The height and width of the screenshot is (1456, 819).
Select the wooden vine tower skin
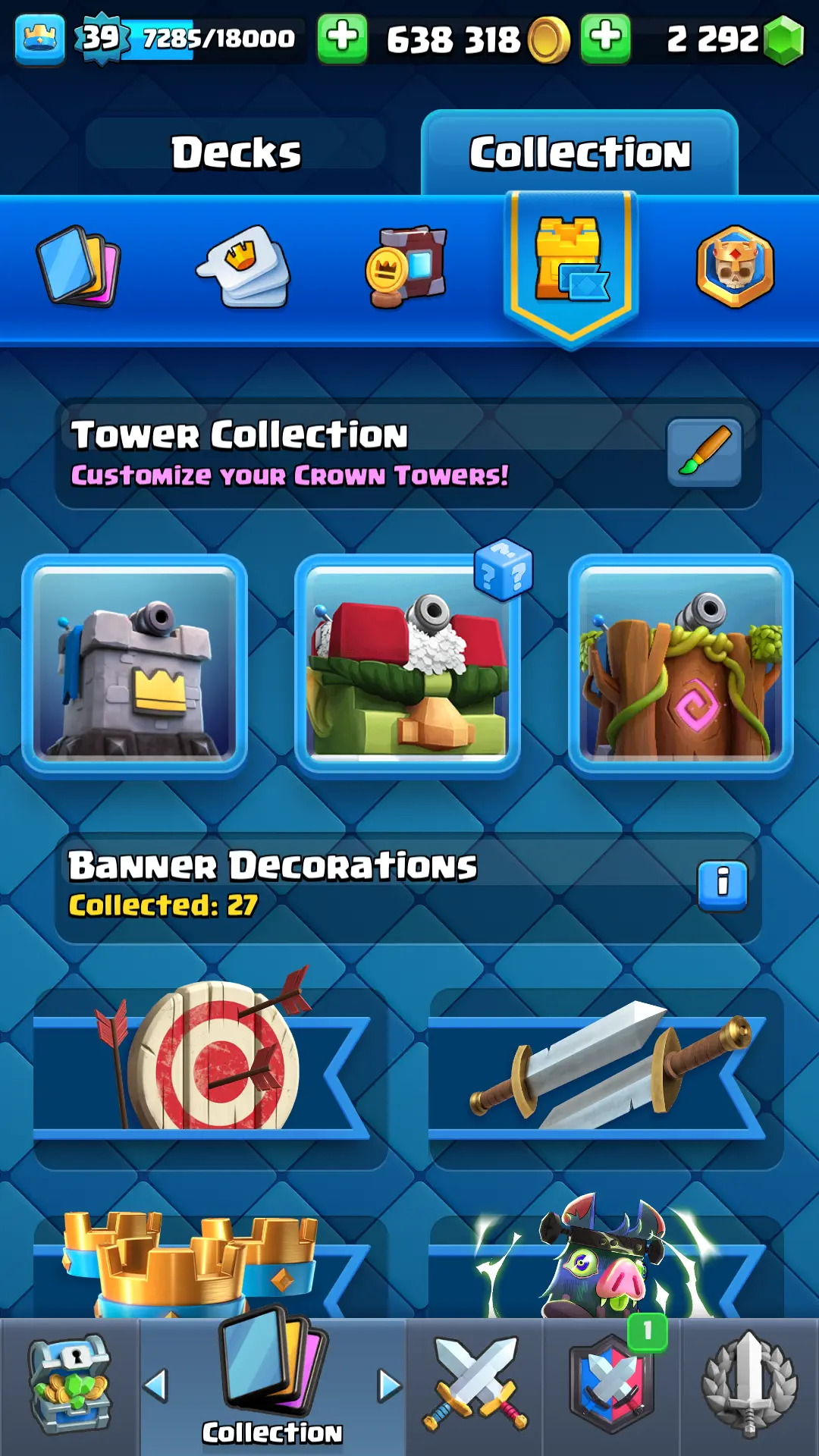point(680,664)
